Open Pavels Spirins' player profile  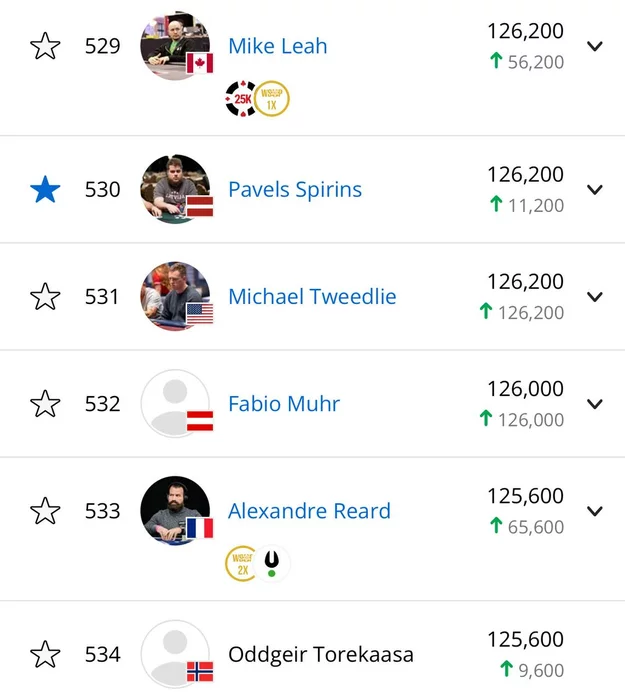[x=295, y=189]
